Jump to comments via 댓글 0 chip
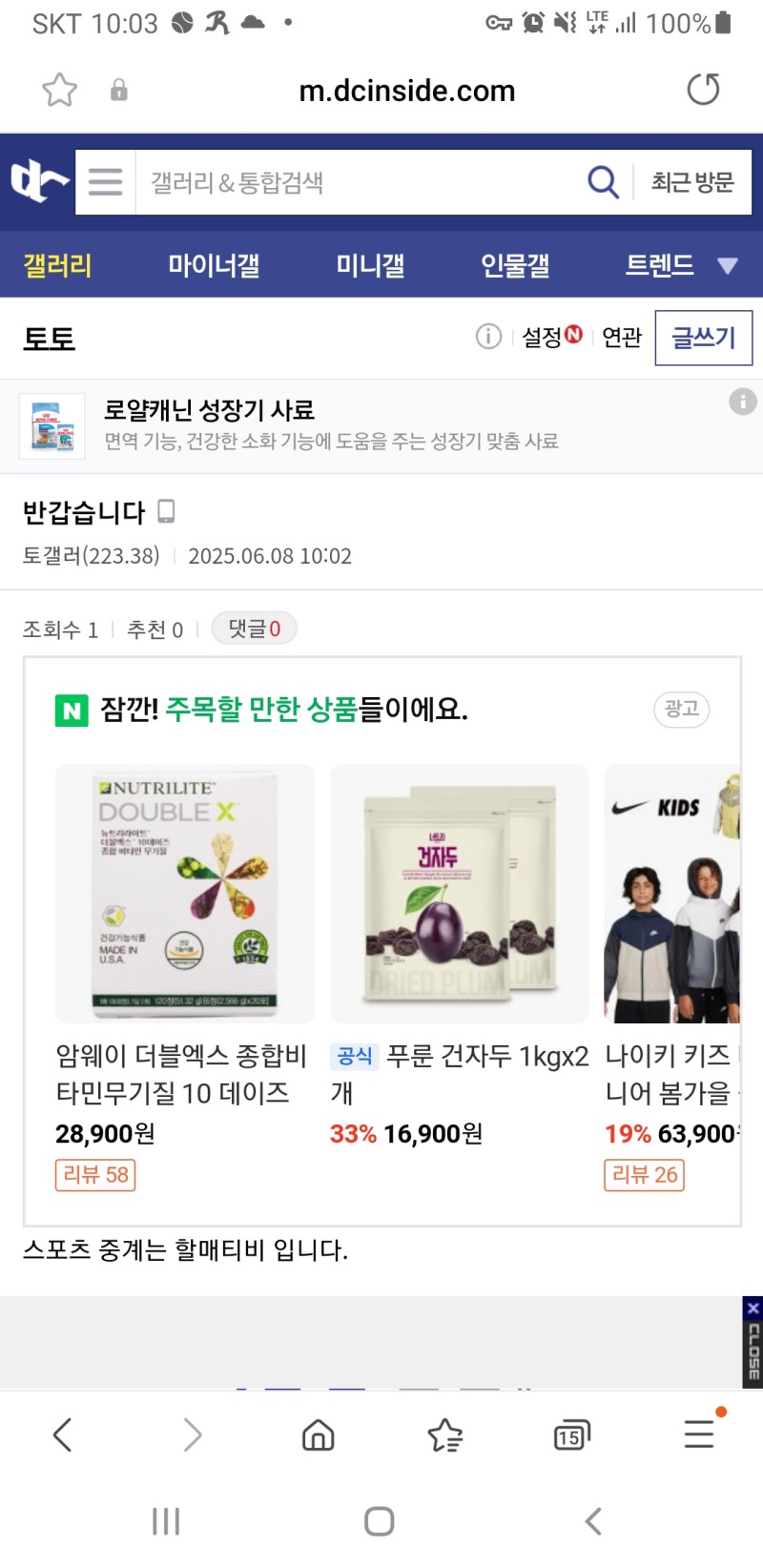The height and width of the screenshot is (1568, 763). point(254,629)
